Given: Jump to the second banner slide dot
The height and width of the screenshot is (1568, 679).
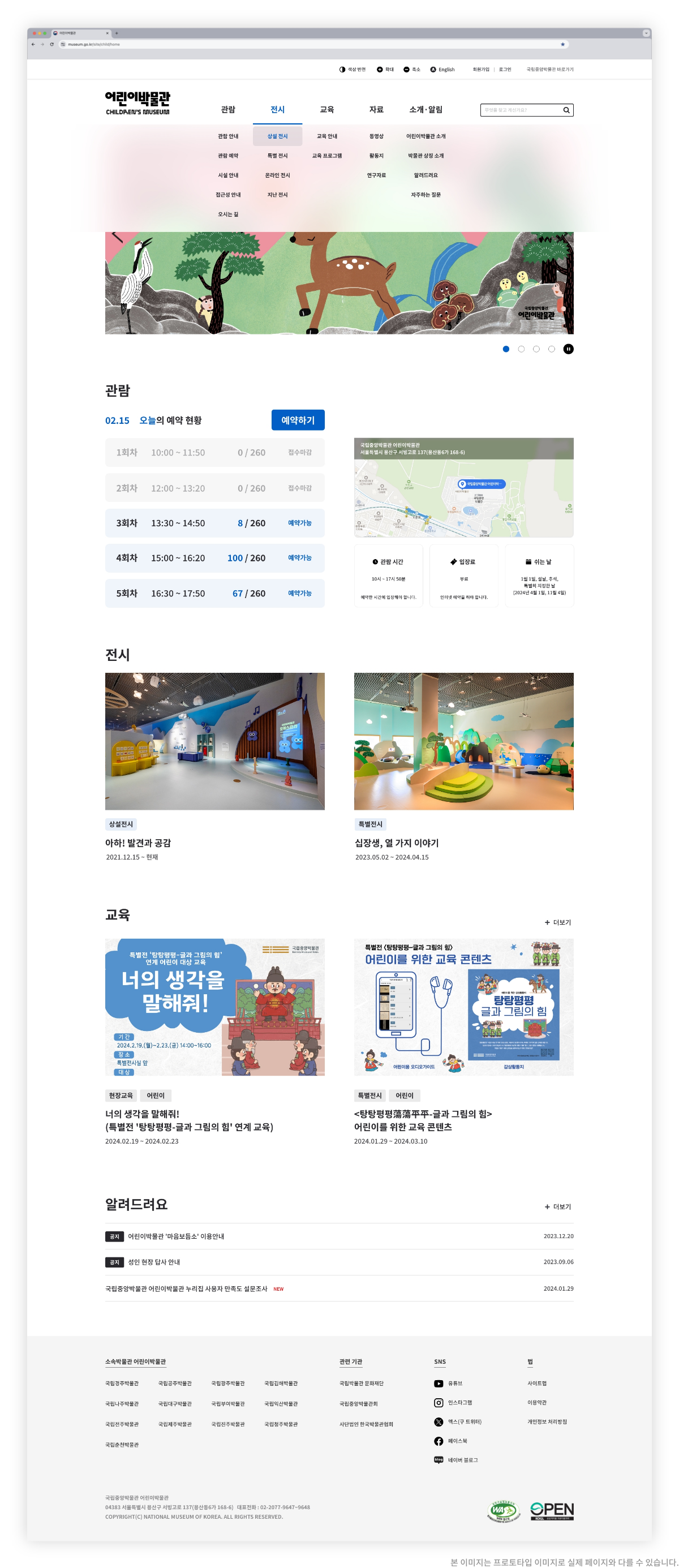Looking at the screenshot, I should (521, 349).
